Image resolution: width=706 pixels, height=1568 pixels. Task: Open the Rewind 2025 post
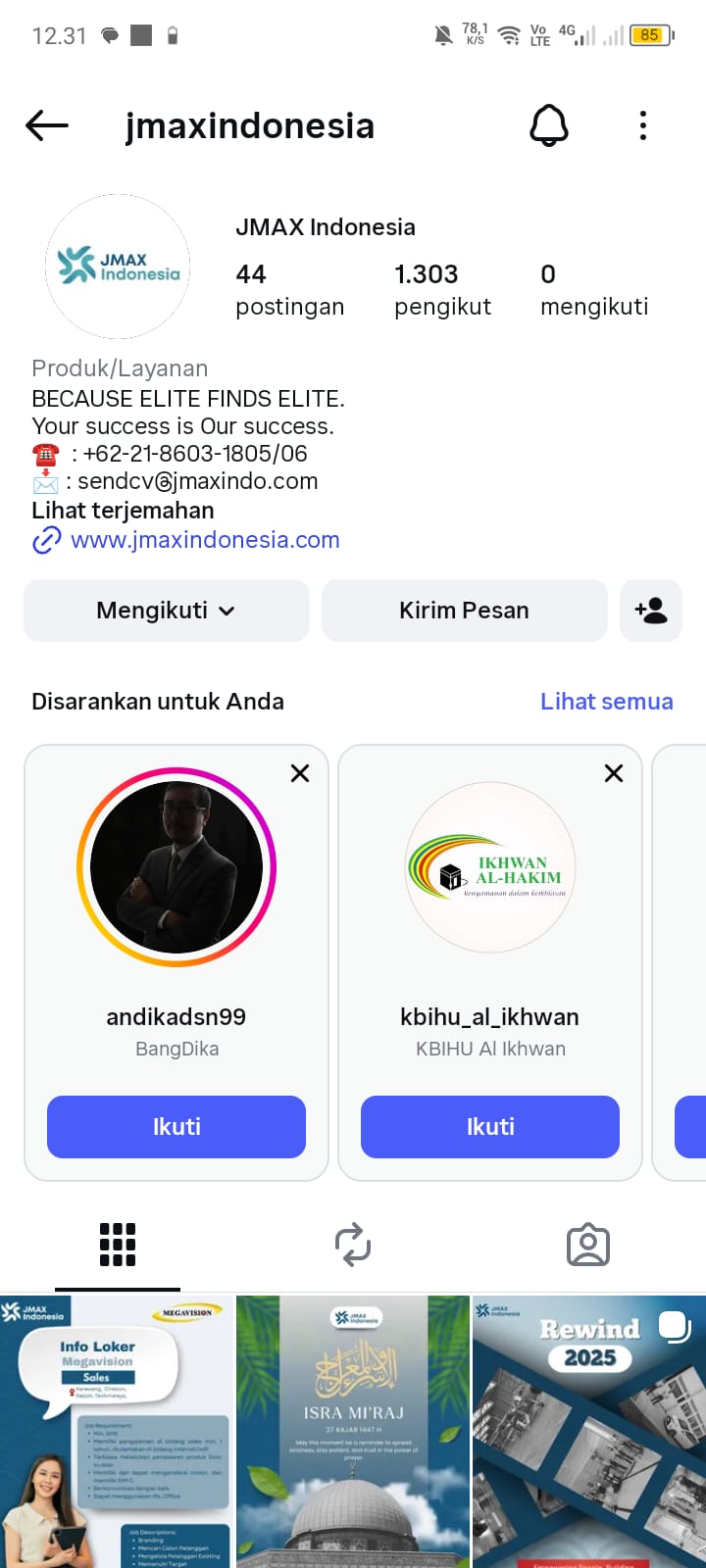[x=589, y=1431]
